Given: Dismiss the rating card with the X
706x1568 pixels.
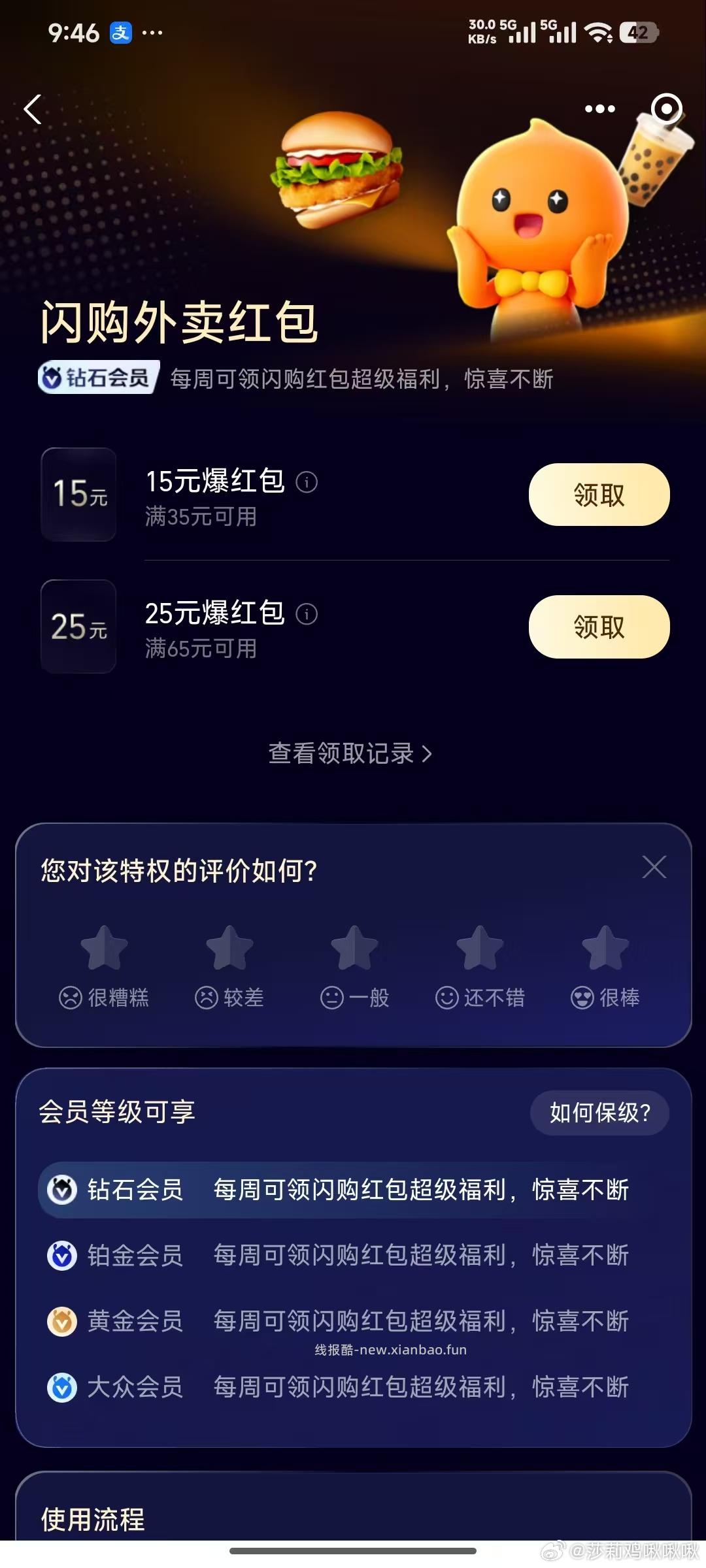Looking at the screenshot, I should pos(653,866).
